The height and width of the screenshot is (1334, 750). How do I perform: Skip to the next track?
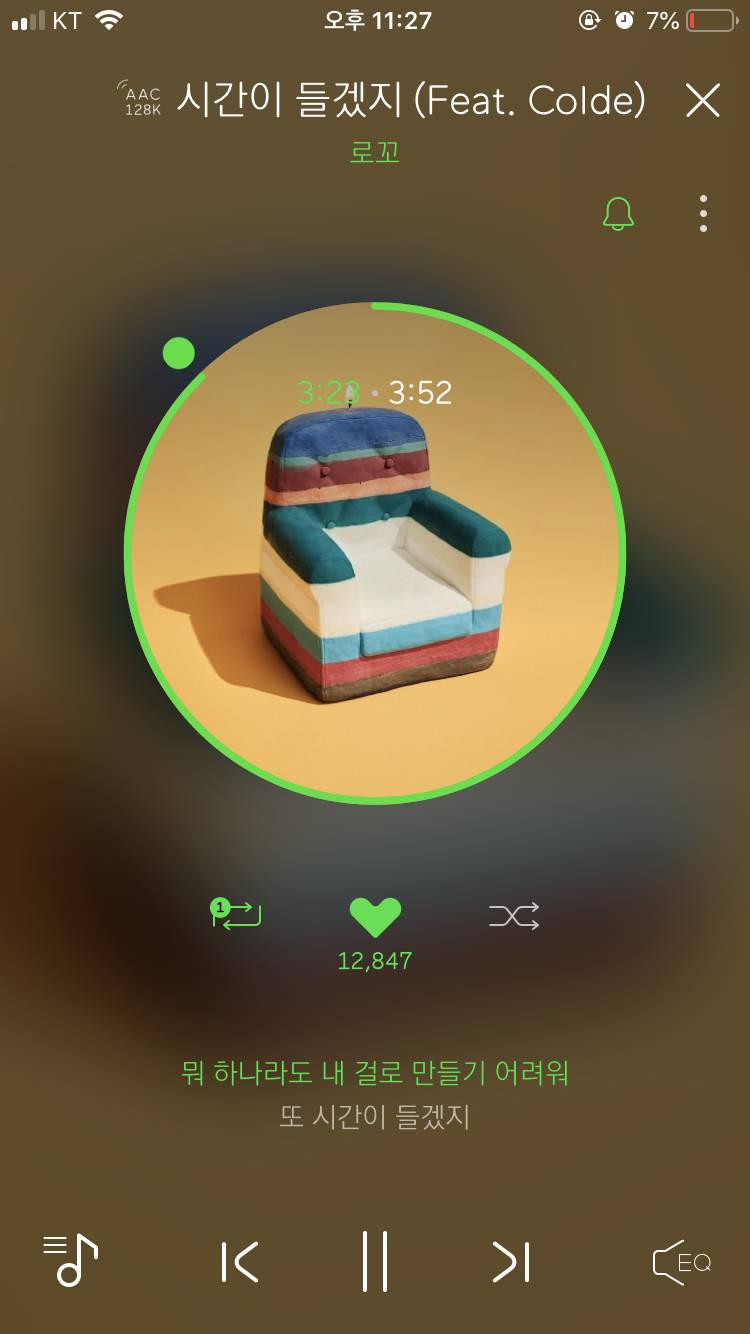510,1262
